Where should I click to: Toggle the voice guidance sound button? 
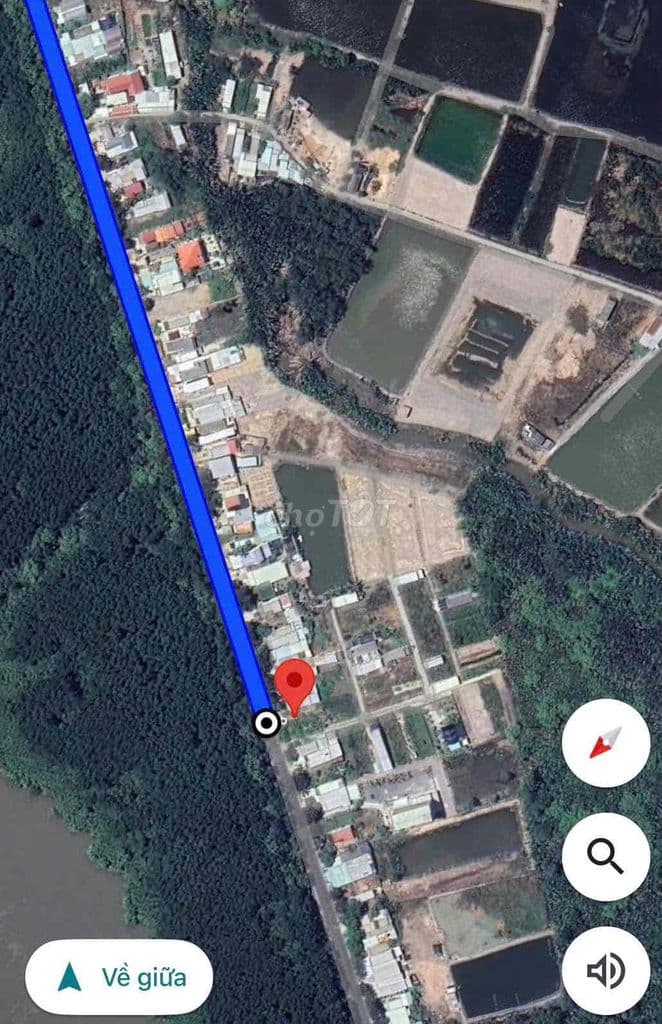point(606,970)
